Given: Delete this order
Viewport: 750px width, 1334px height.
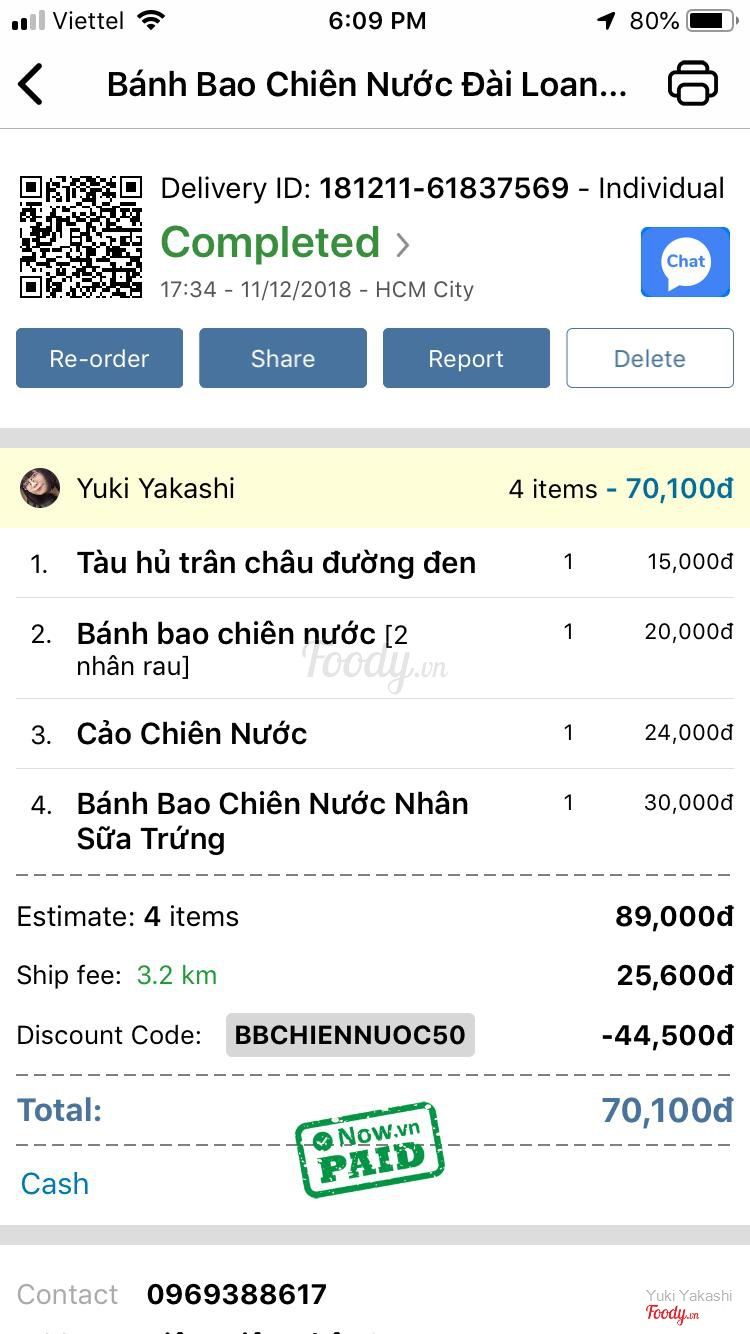Looking at the screenshot, I should tap(650, 358).
